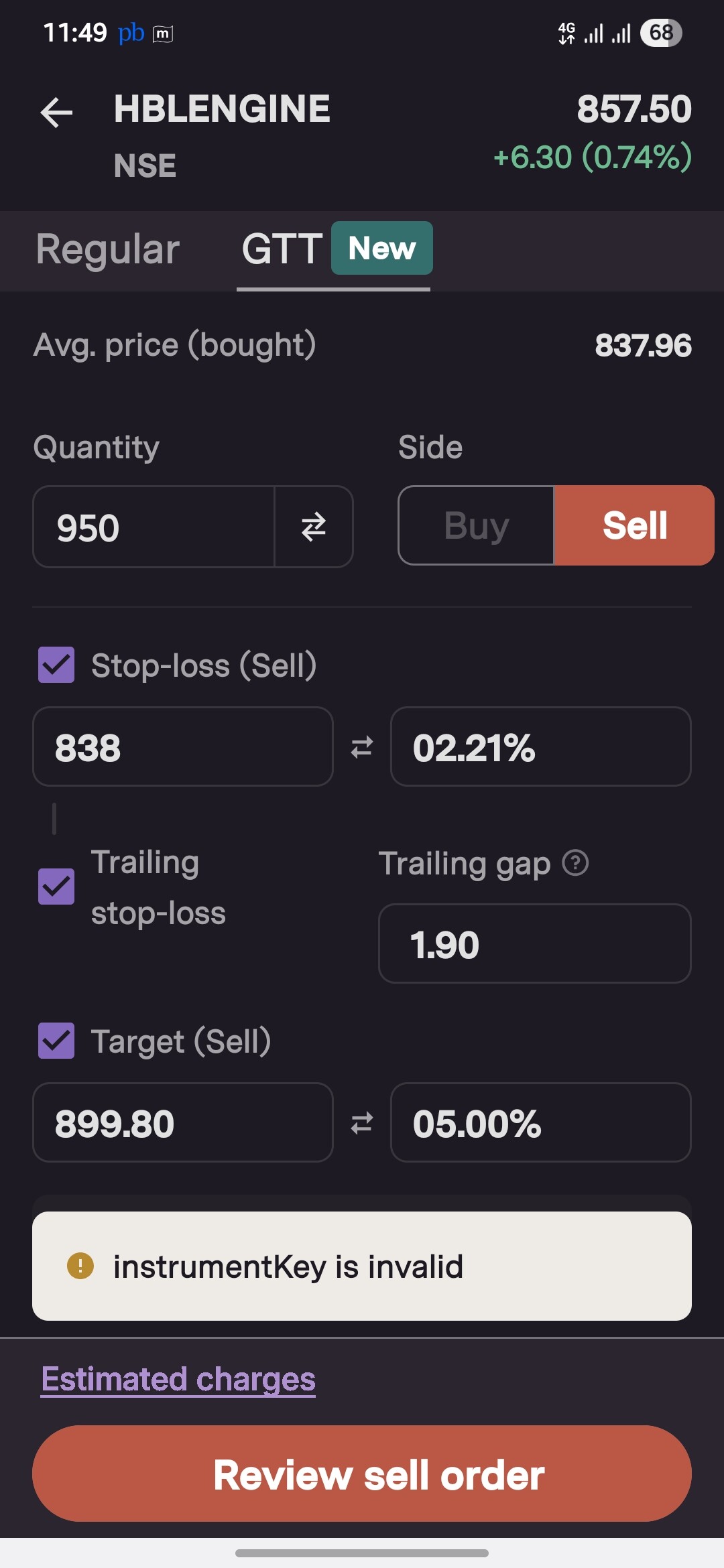This screenshot has width=724, height=1568.
Task: Select the quantity field showing 950
Action: pyautogui.click(x=154, y=527)
